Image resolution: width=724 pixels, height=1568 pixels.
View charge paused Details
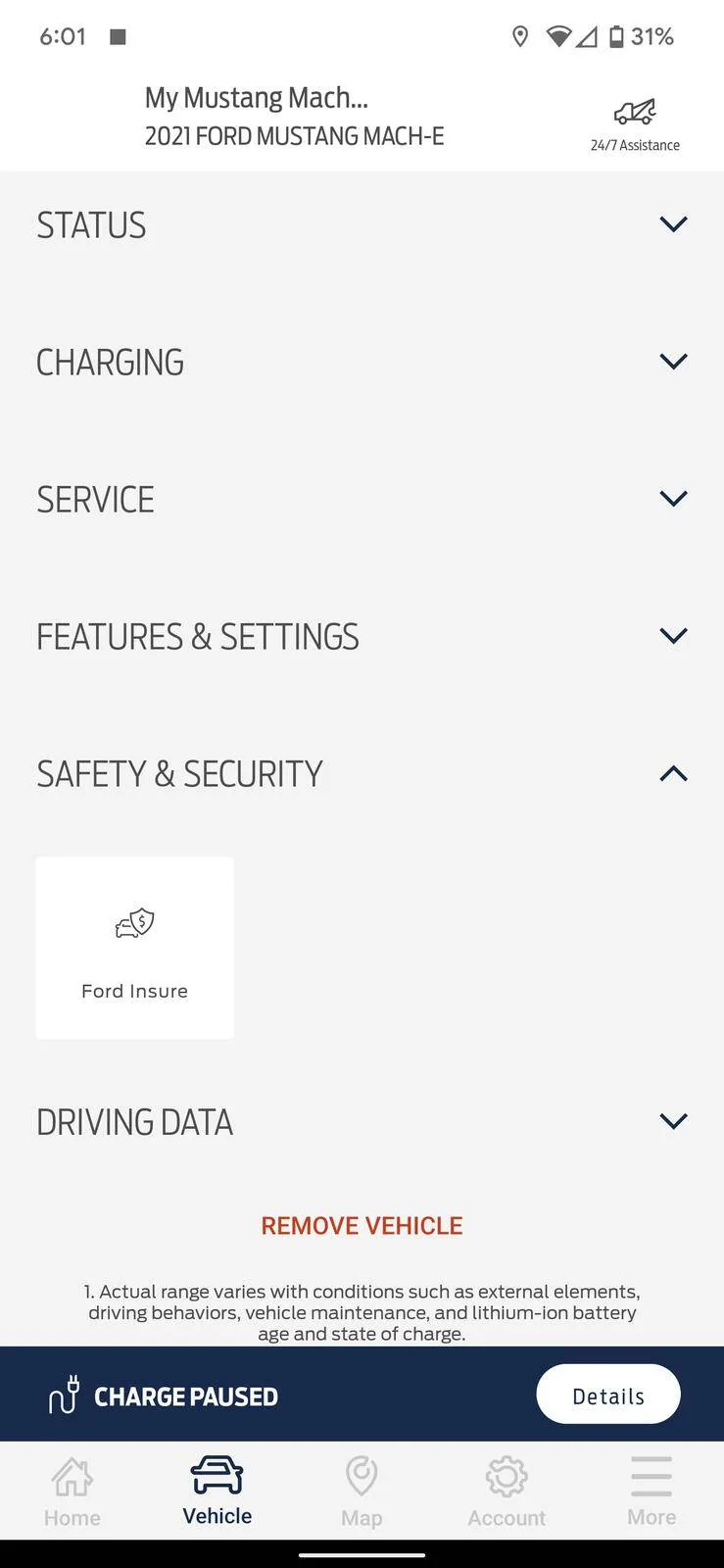(x=608, y=1395)
